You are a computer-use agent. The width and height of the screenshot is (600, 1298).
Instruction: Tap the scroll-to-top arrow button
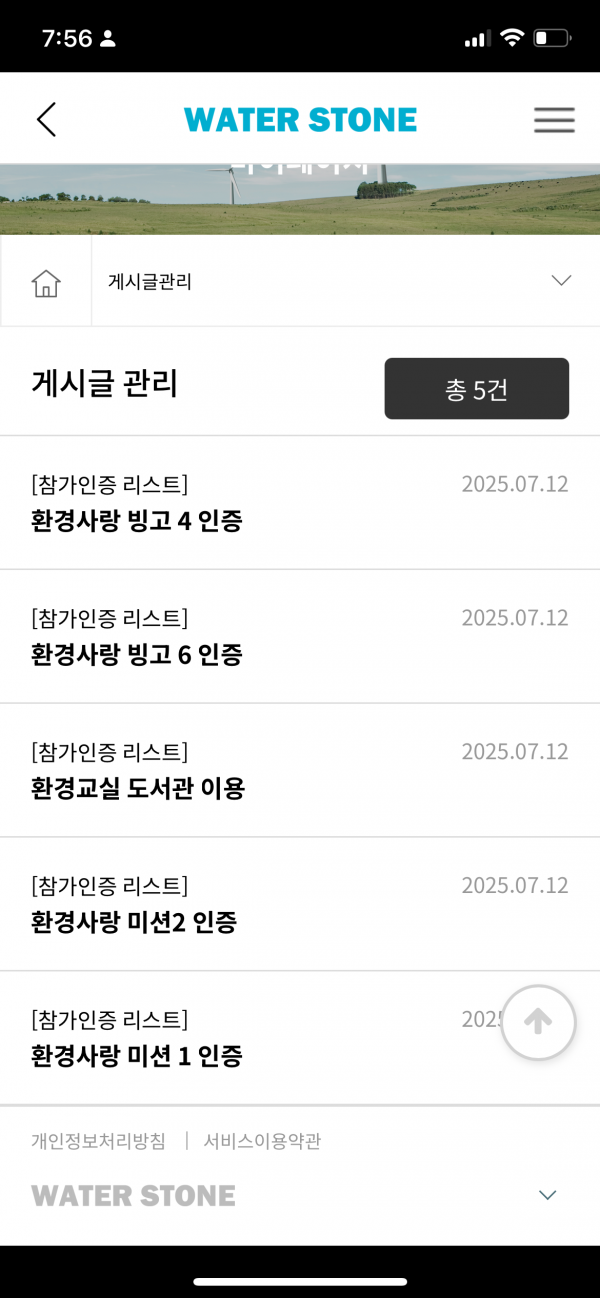tap(538, 1022)
